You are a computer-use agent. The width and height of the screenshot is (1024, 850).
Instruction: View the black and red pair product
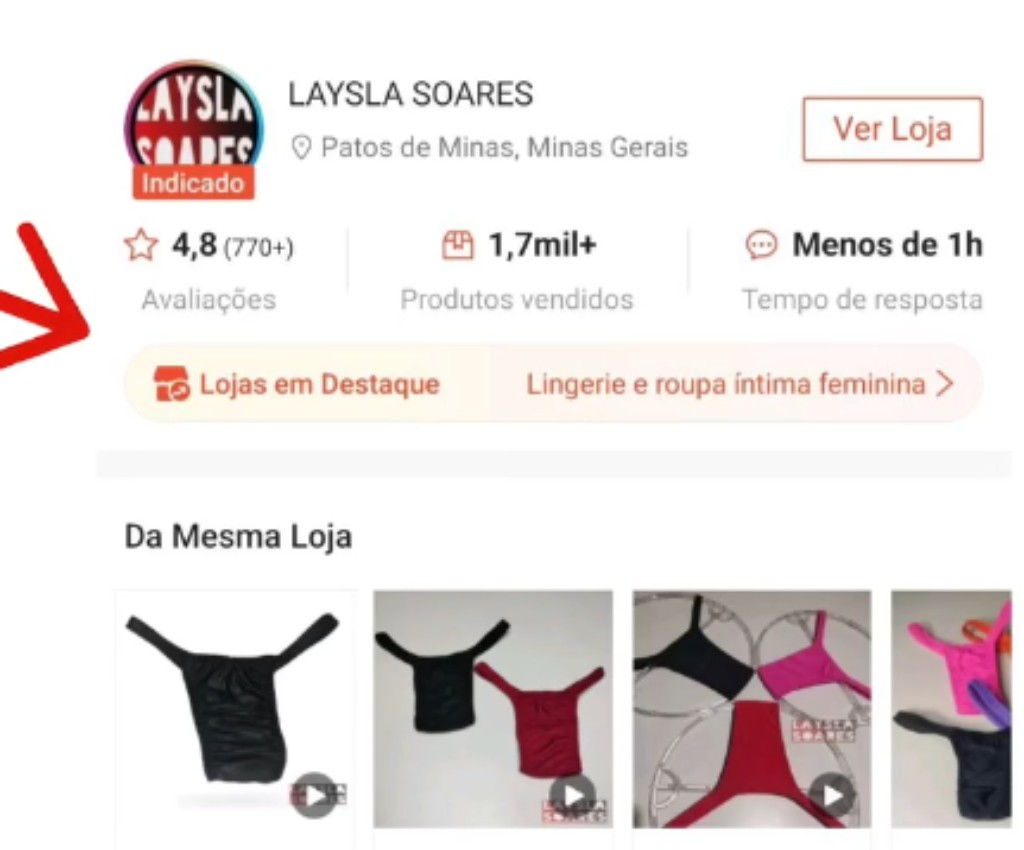492,708
